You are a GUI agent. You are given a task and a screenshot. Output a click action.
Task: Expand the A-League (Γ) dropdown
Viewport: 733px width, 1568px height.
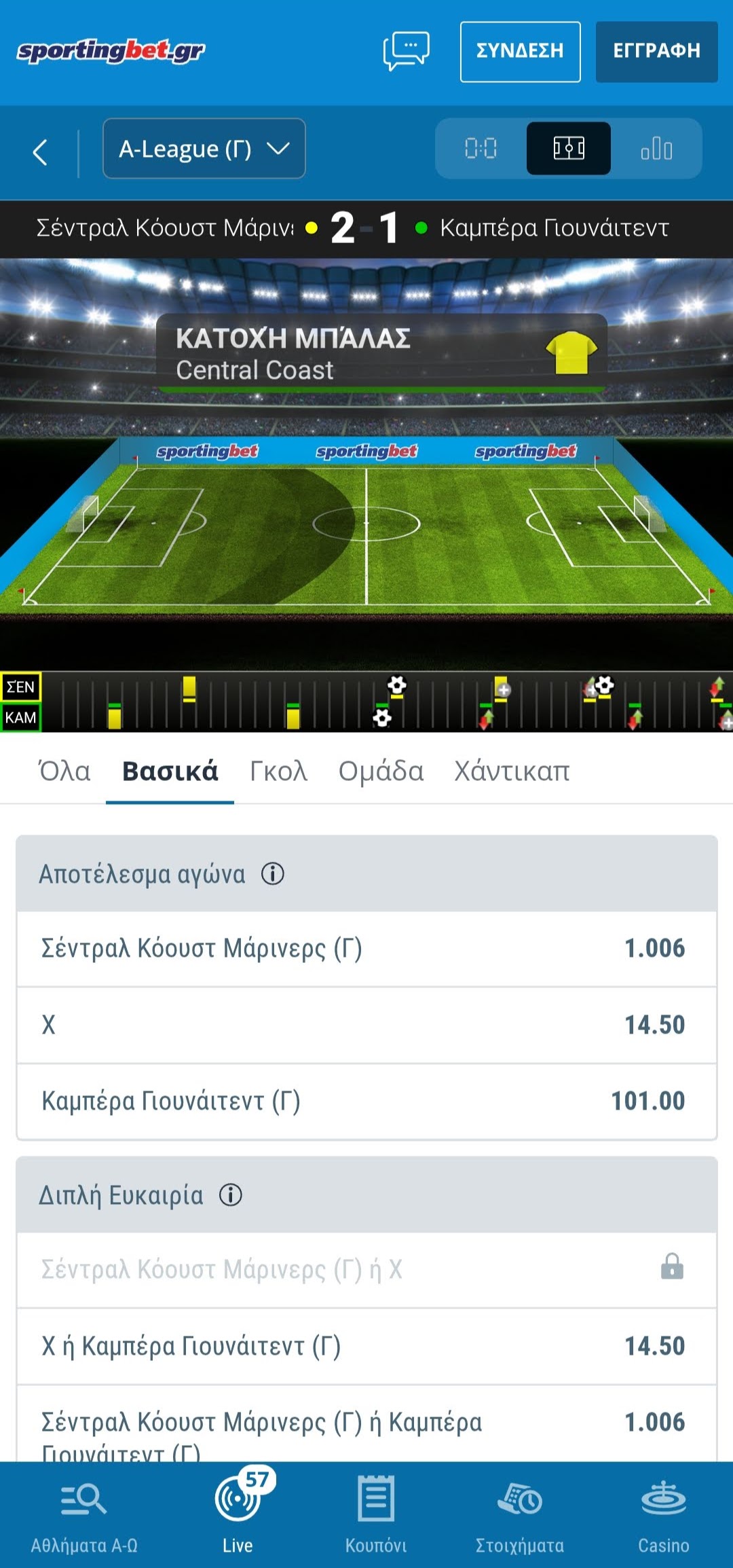204,149
